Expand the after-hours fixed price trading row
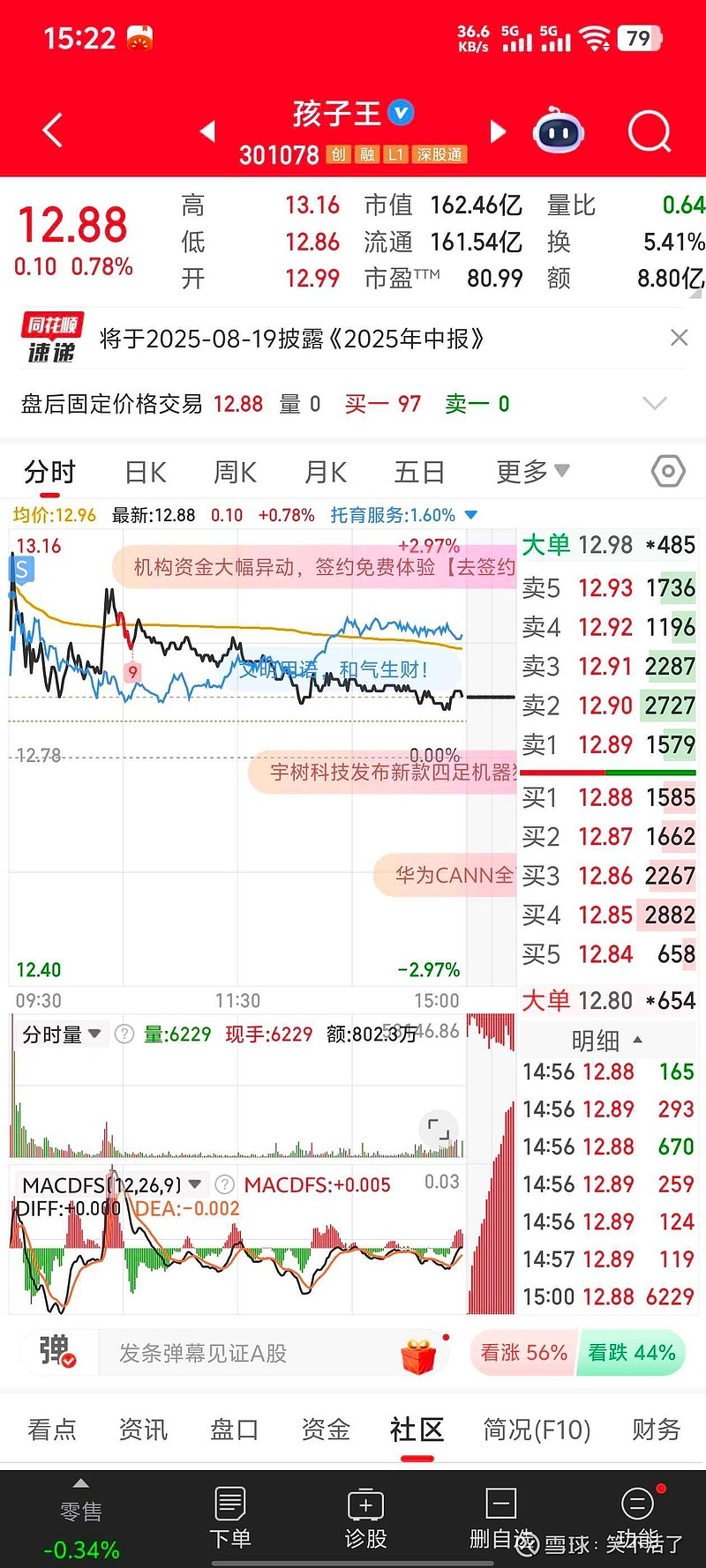The image size is (706, 1568). pos(655,404)
